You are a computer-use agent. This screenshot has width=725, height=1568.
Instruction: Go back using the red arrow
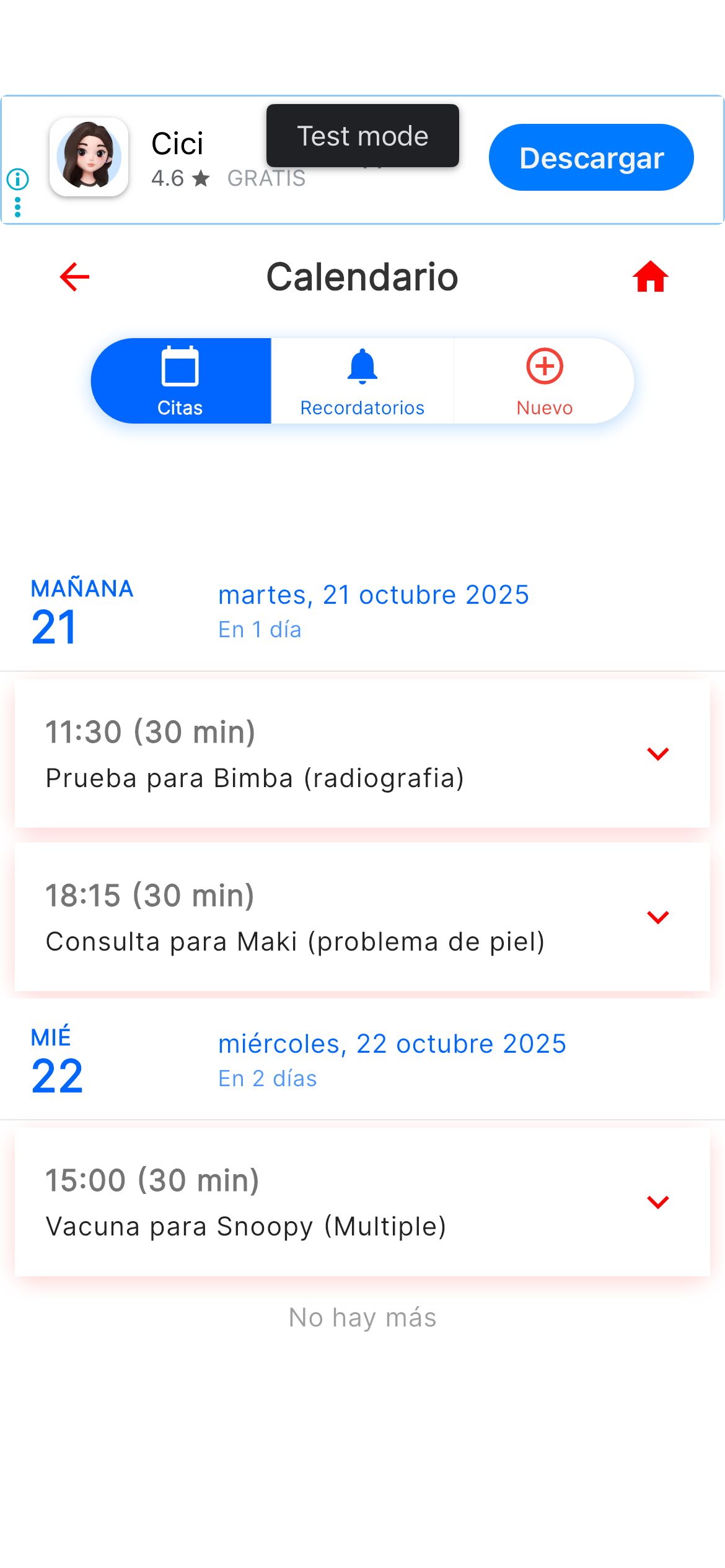[x=74, y=277]
